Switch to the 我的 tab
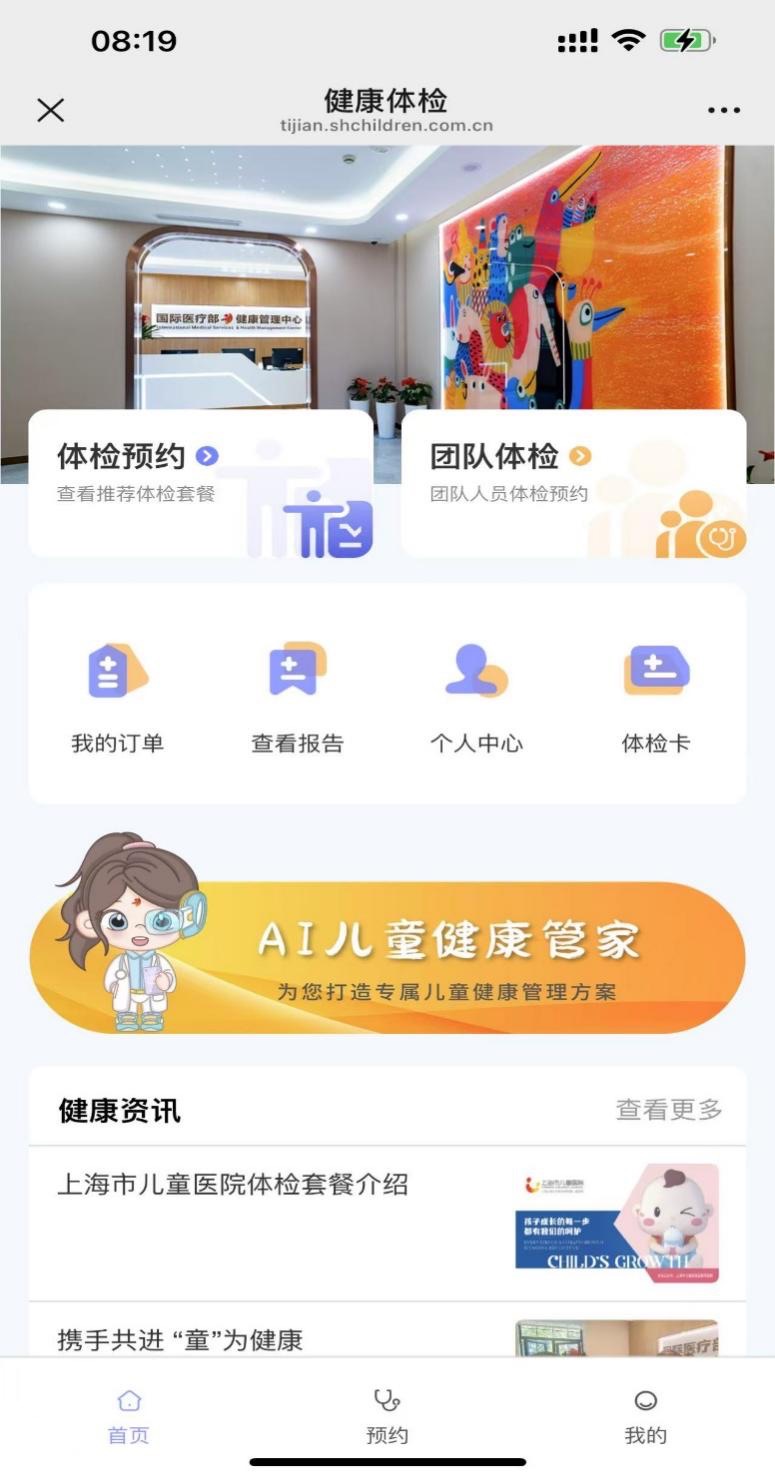Viewport: 775px width, 1479px height. click(645, 1418)
